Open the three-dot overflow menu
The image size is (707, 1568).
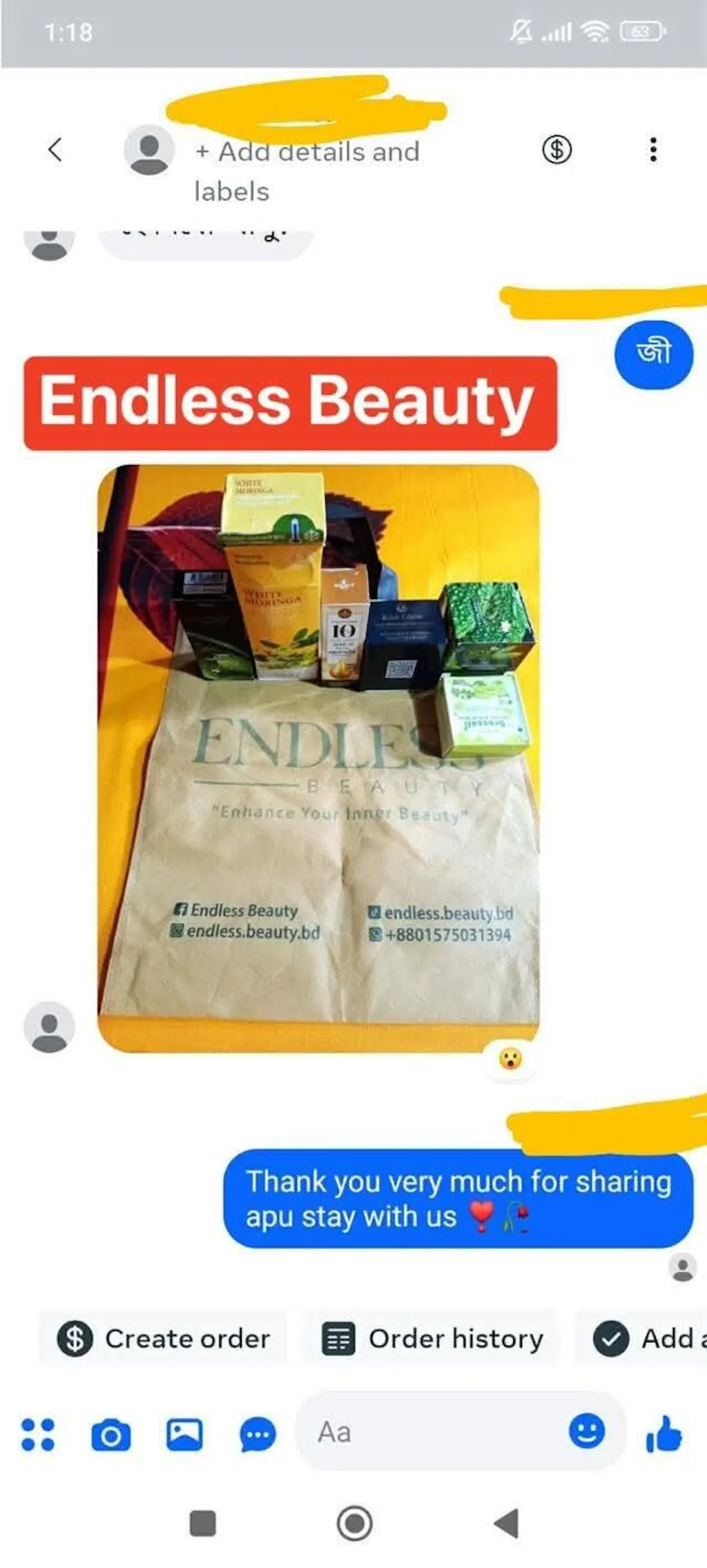point(652,149)
